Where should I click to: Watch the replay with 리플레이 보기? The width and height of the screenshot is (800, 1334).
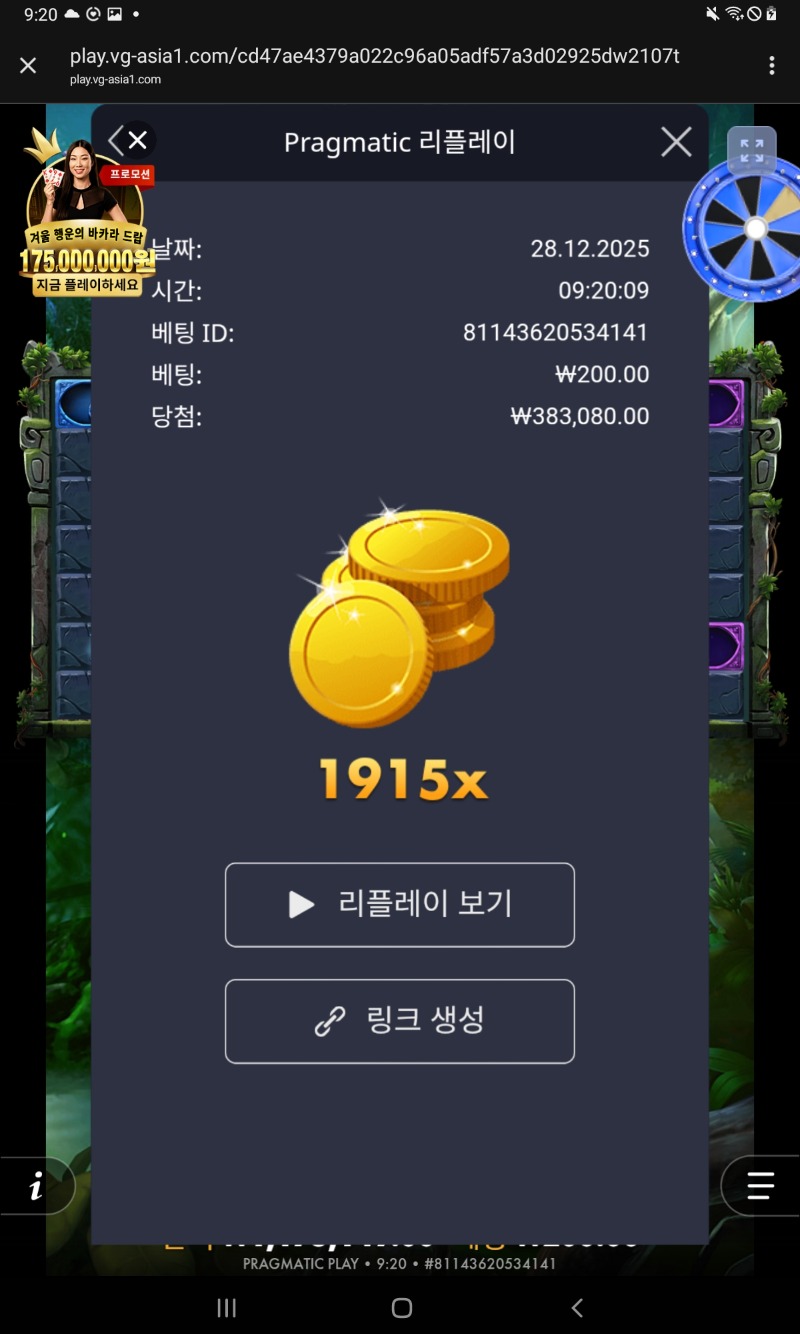(x=400, y=905)
